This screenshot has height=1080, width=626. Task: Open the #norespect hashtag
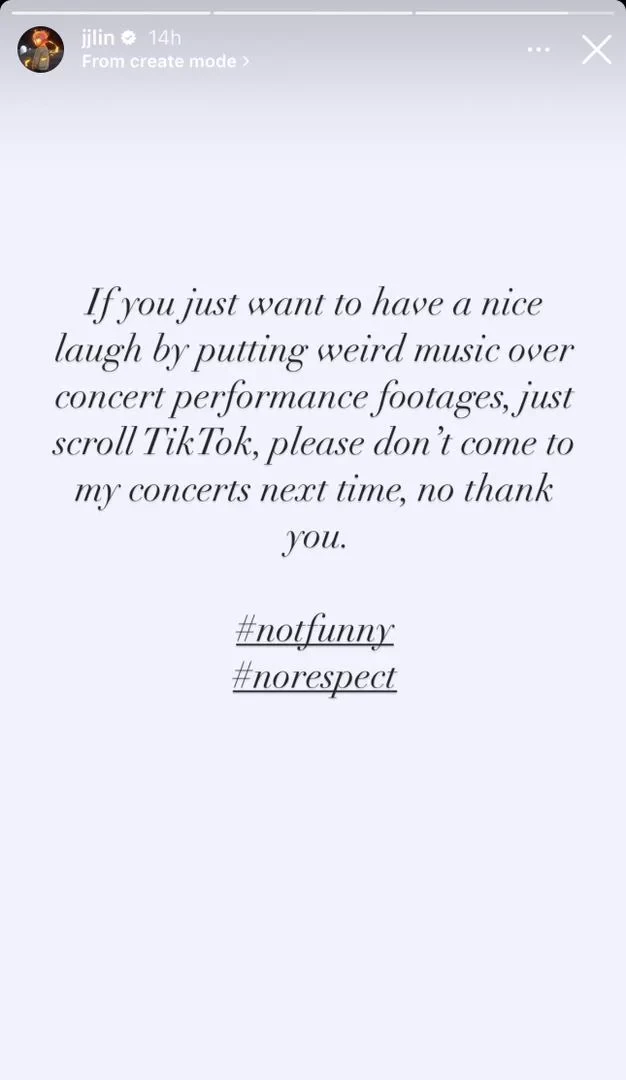click(315, 678)
